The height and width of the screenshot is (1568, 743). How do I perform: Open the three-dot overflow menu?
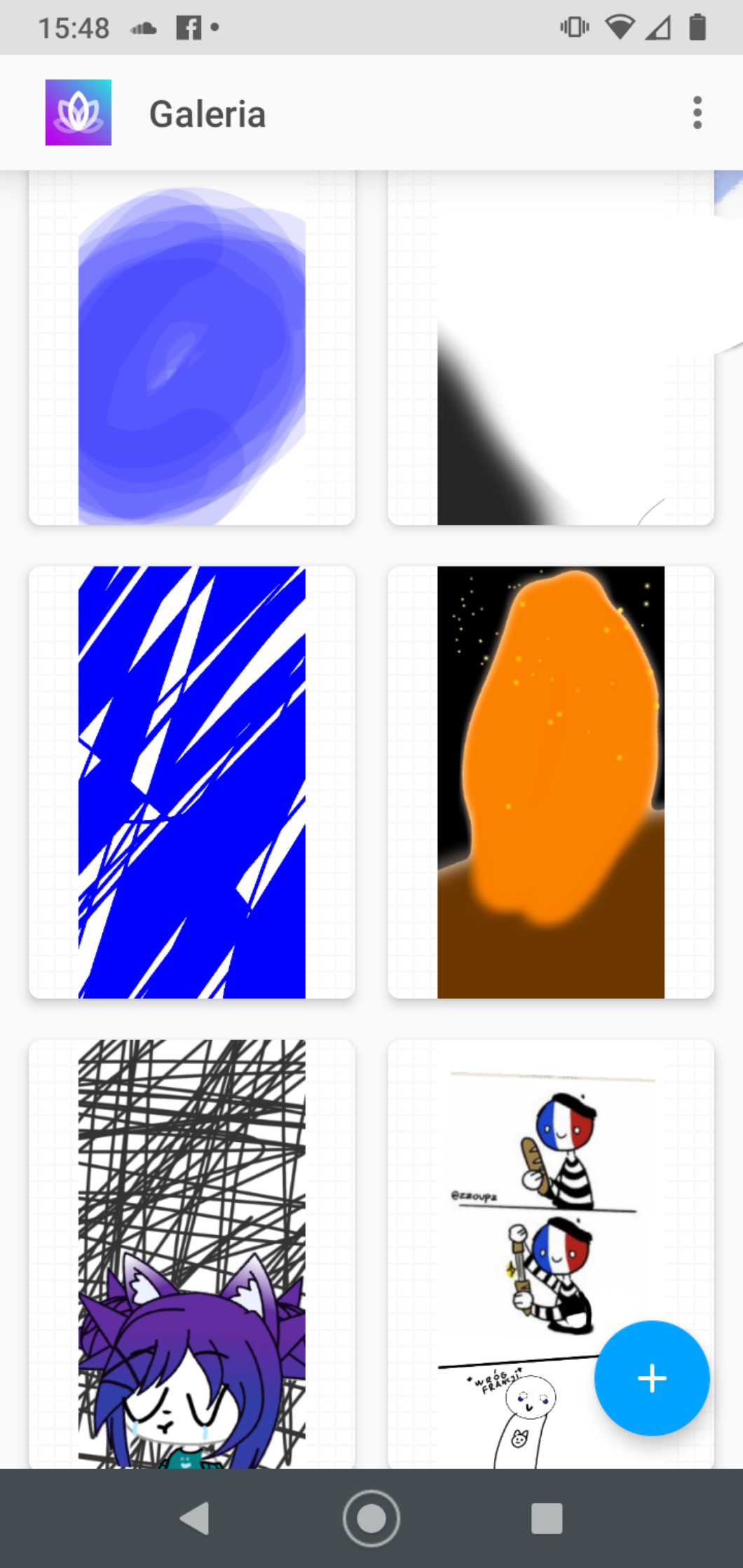tap(697, 113)
